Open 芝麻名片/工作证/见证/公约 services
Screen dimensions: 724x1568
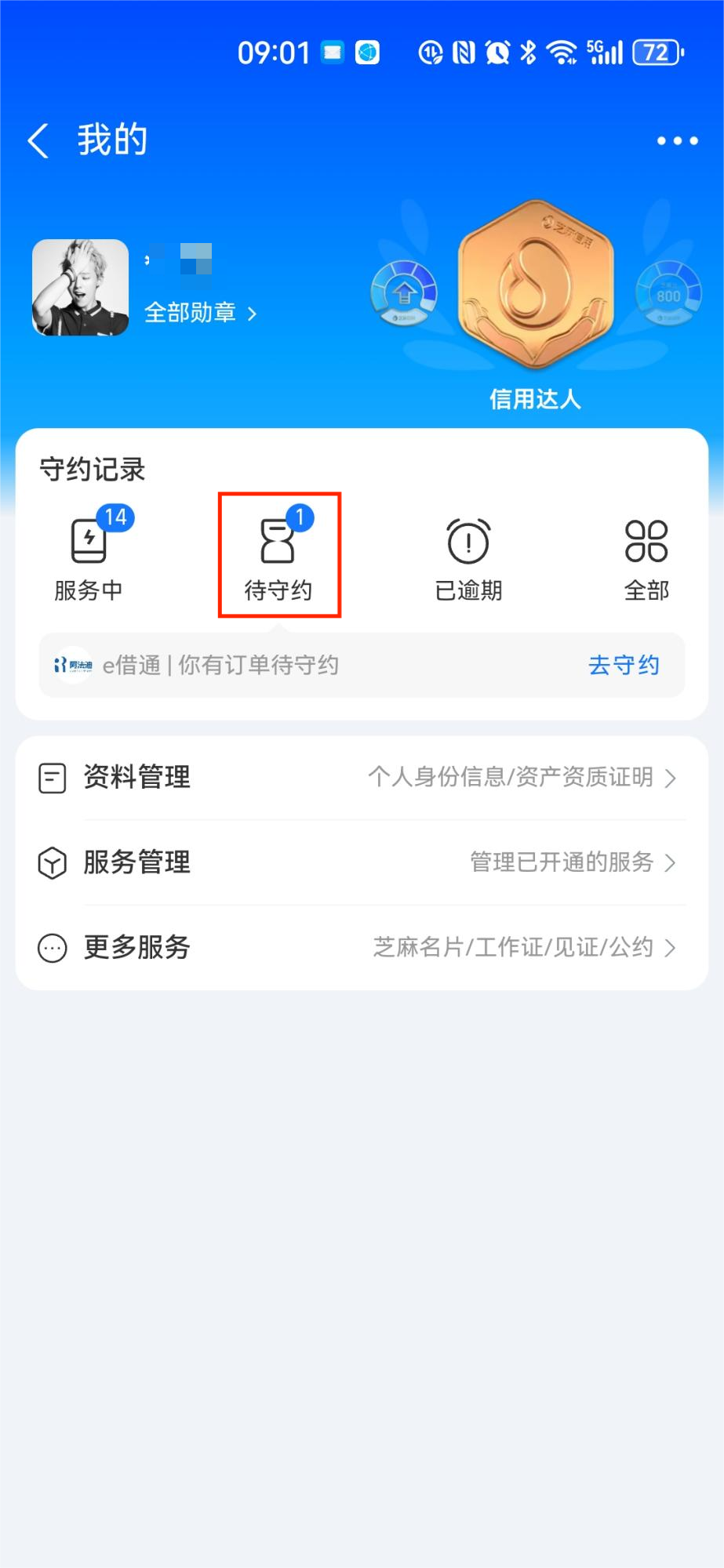coord(520,947)
